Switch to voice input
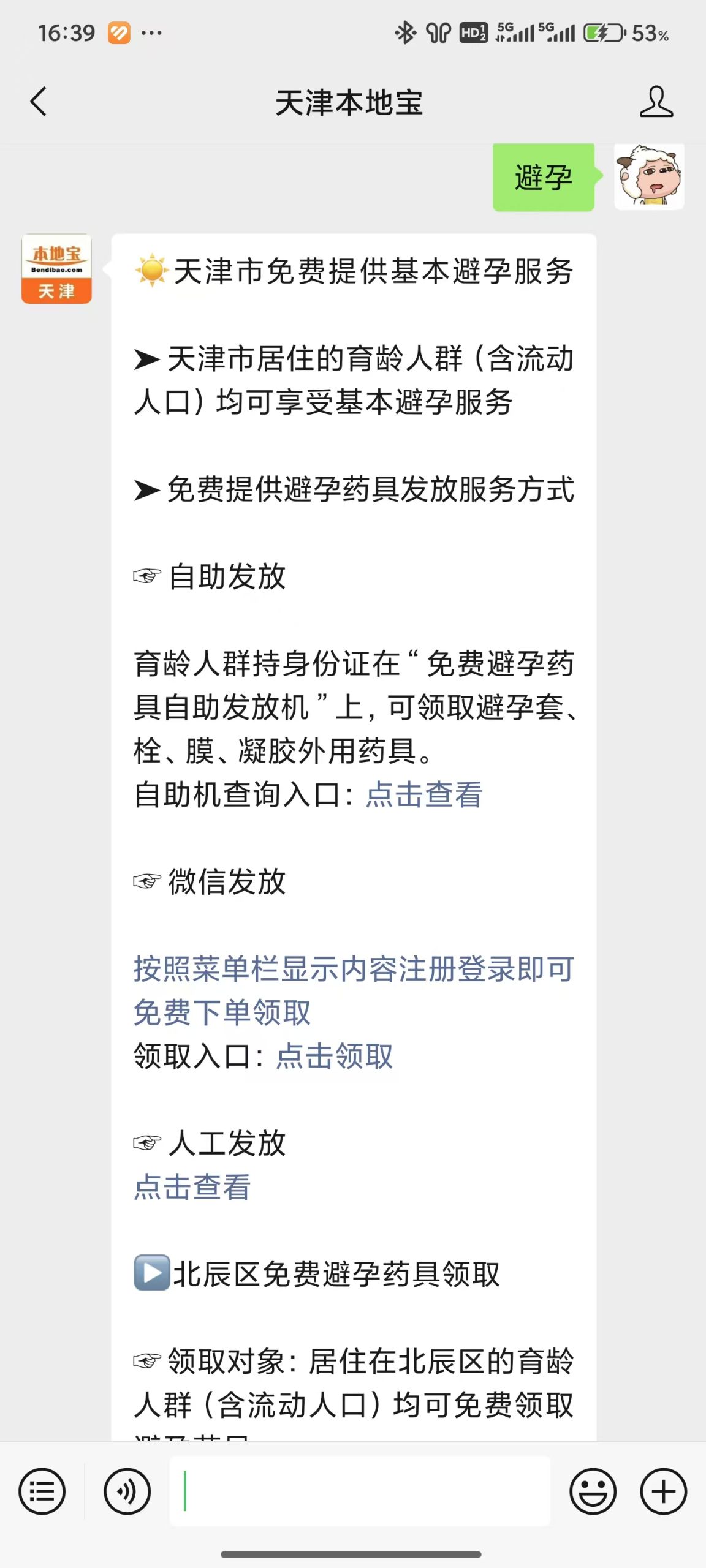This screenshot has height=1568, width=706. [x=127, y=1491]
